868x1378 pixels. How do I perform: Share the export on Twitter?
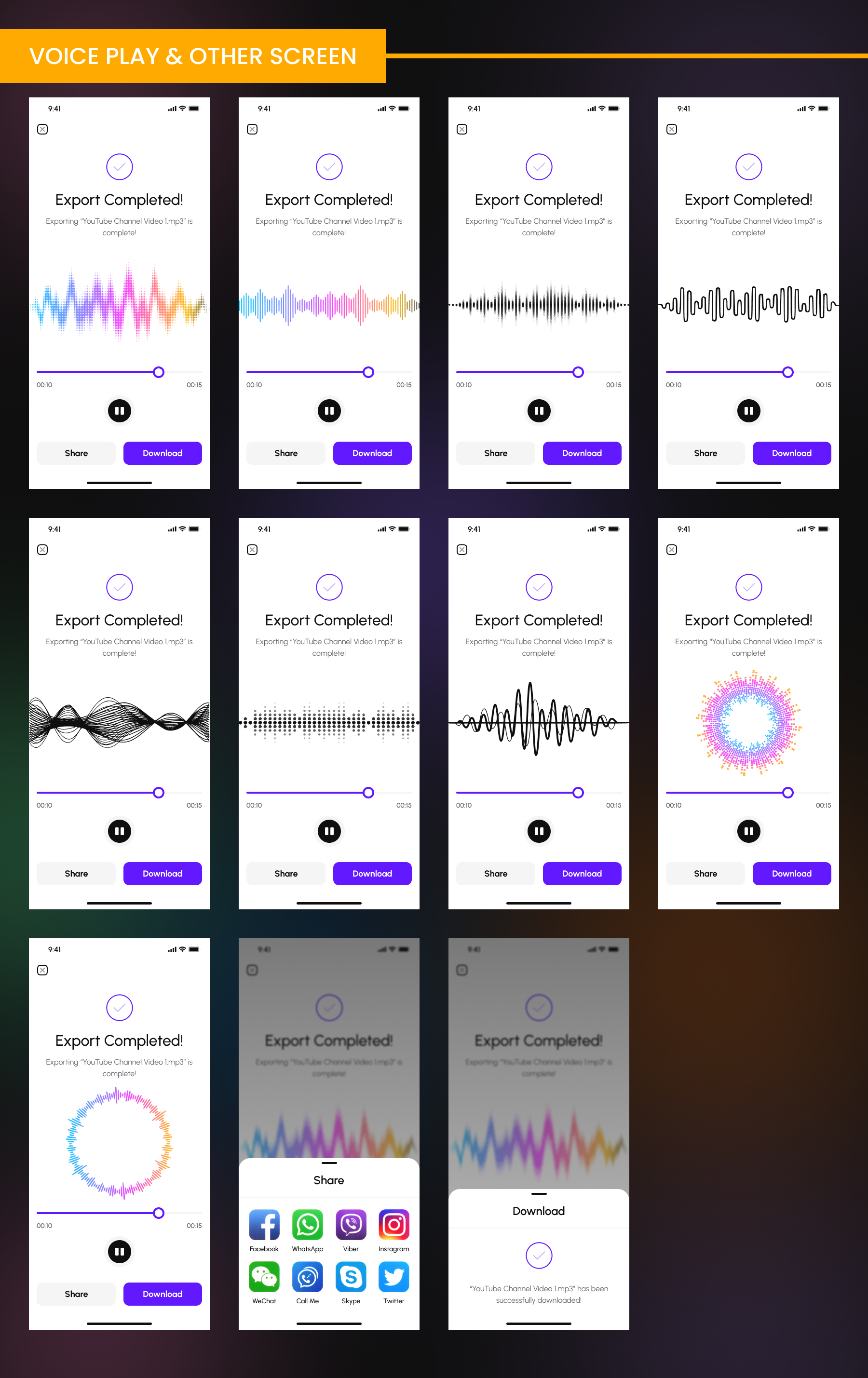[393, 1277]
